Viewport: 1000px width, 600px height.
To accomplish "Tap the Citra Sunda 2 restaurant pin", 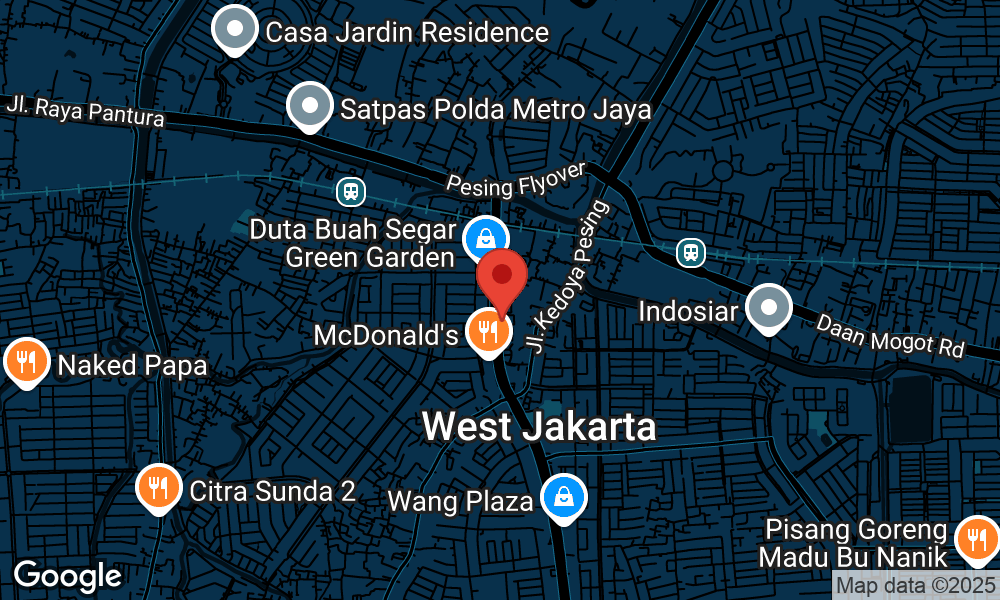I will pyautogui.click(x=158, y=489).
